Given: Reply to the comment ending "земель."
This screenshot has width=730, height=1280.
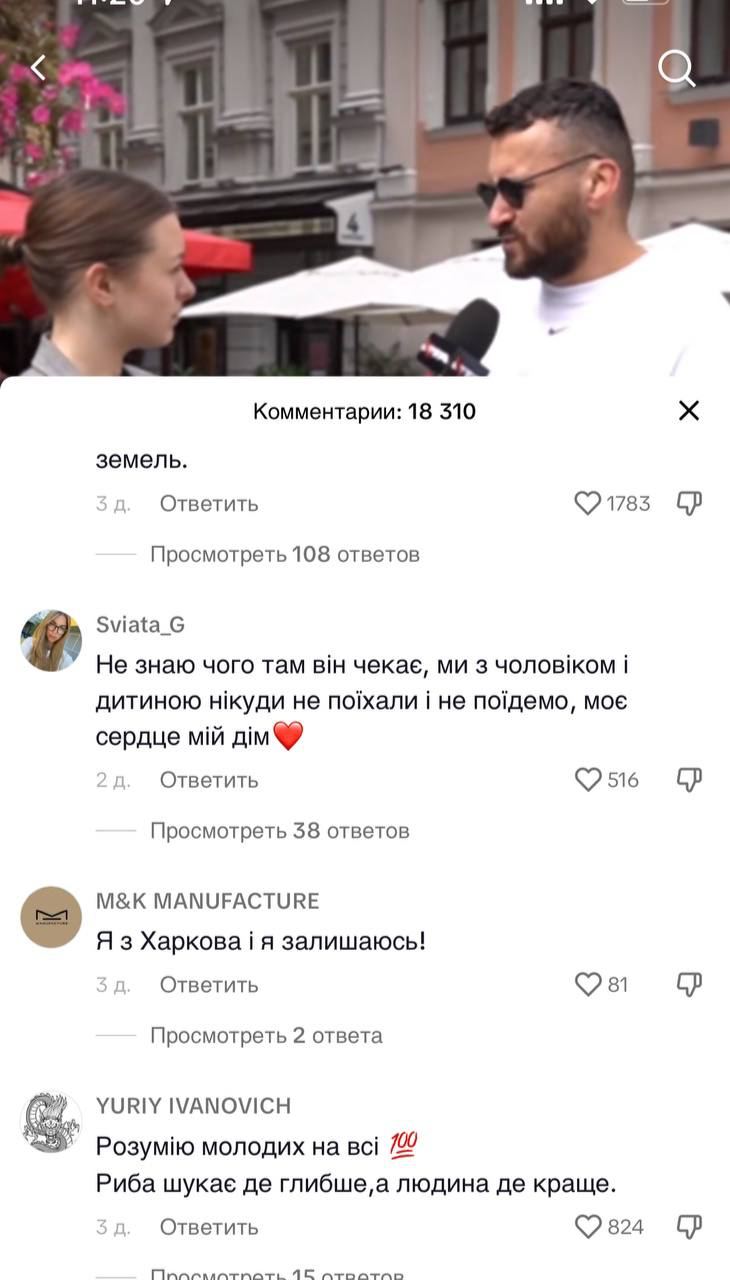Looking at the screenshot, I should coord(209,504).
